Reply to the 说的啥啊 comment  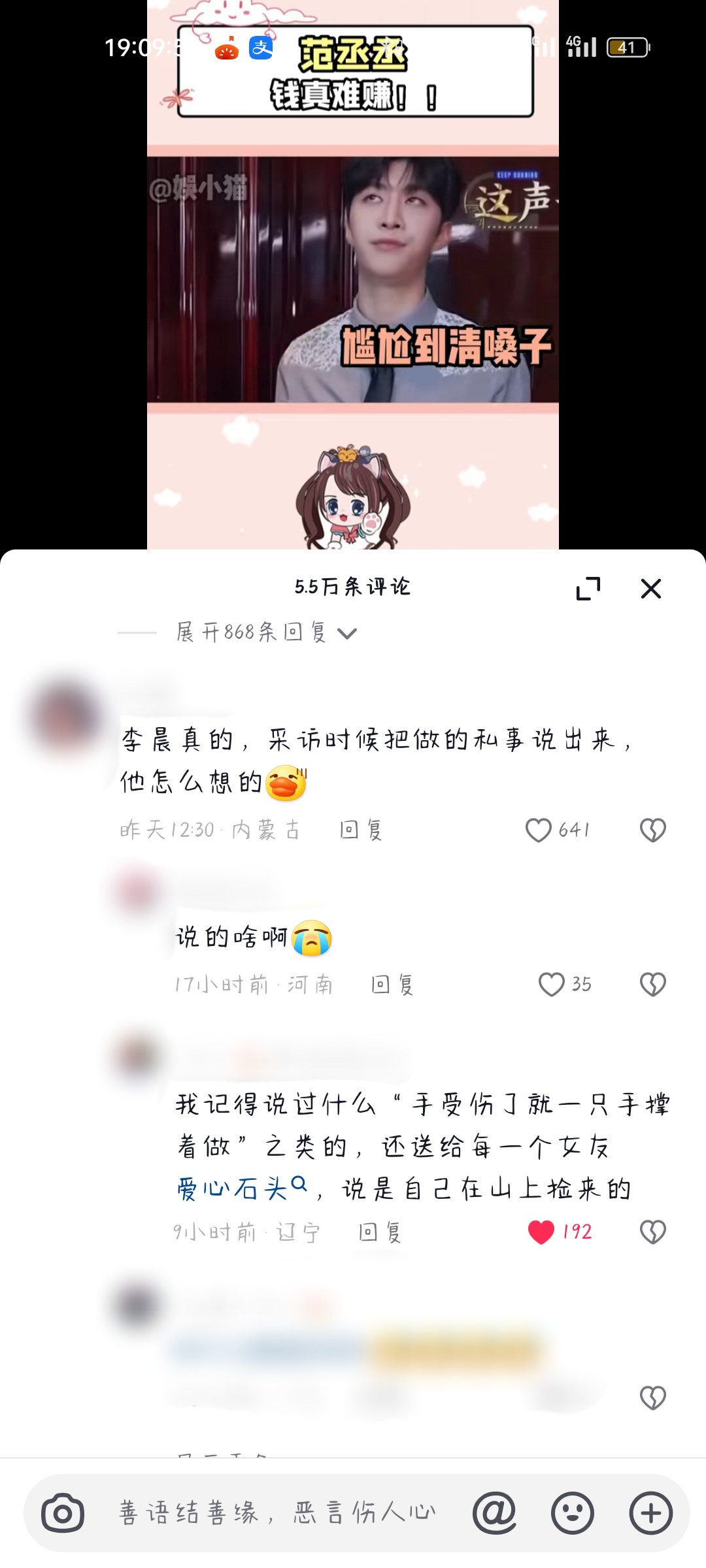(x=392, y=985)
